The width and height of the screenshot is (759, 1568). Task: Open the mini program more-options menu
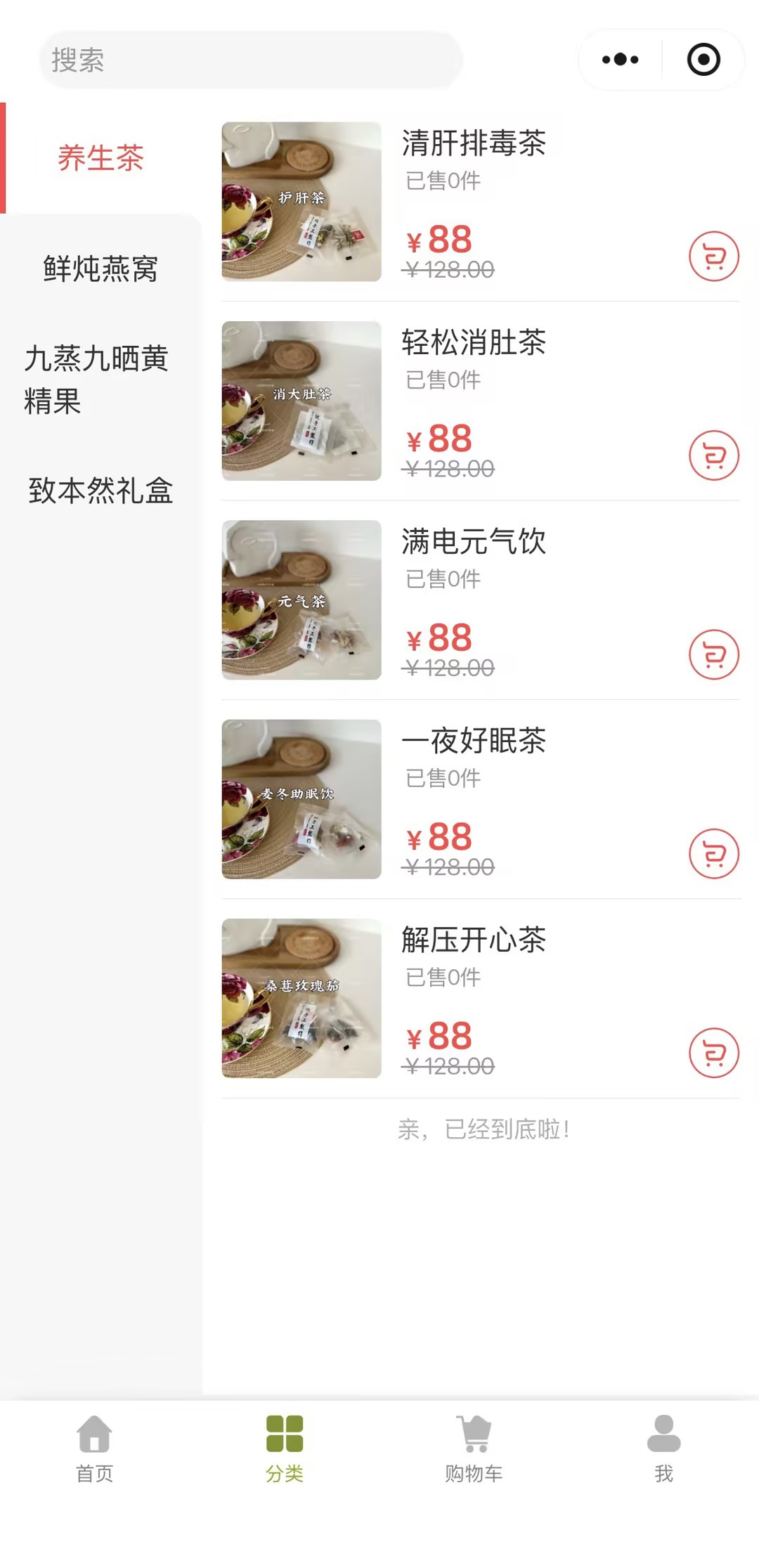(620, 60)
